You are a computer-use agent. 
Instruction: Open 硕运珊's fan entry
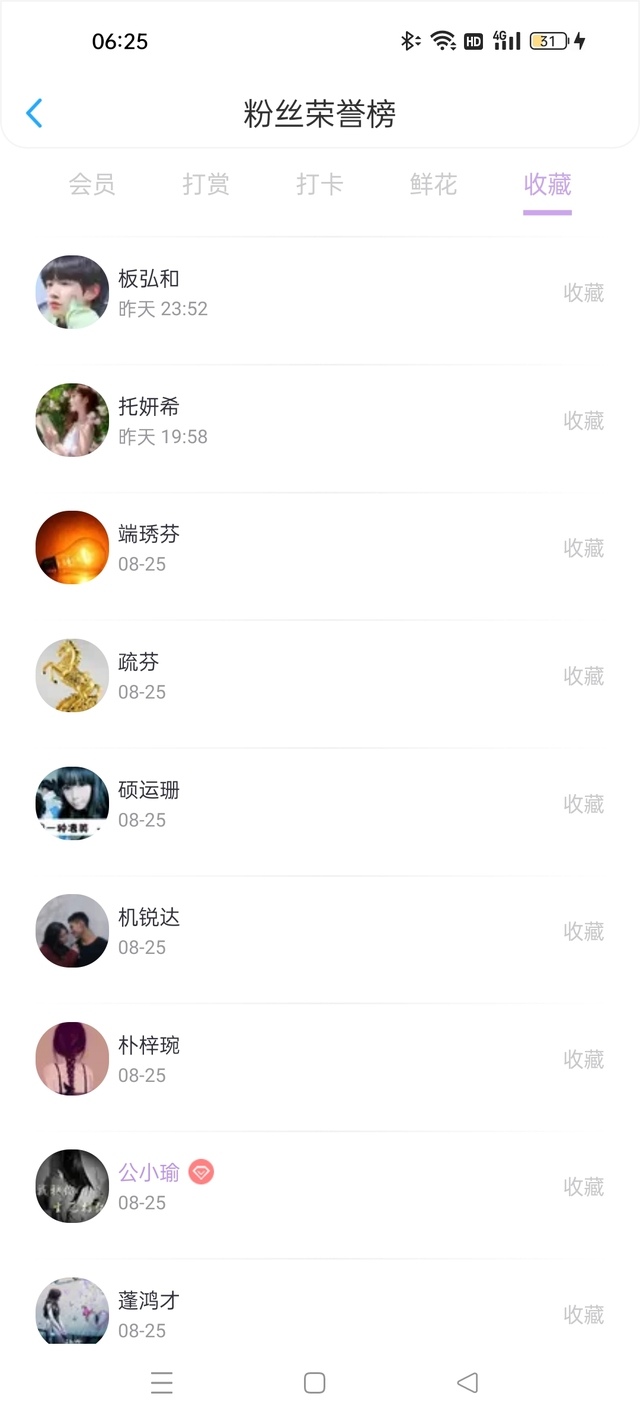[x=320, y=804]
